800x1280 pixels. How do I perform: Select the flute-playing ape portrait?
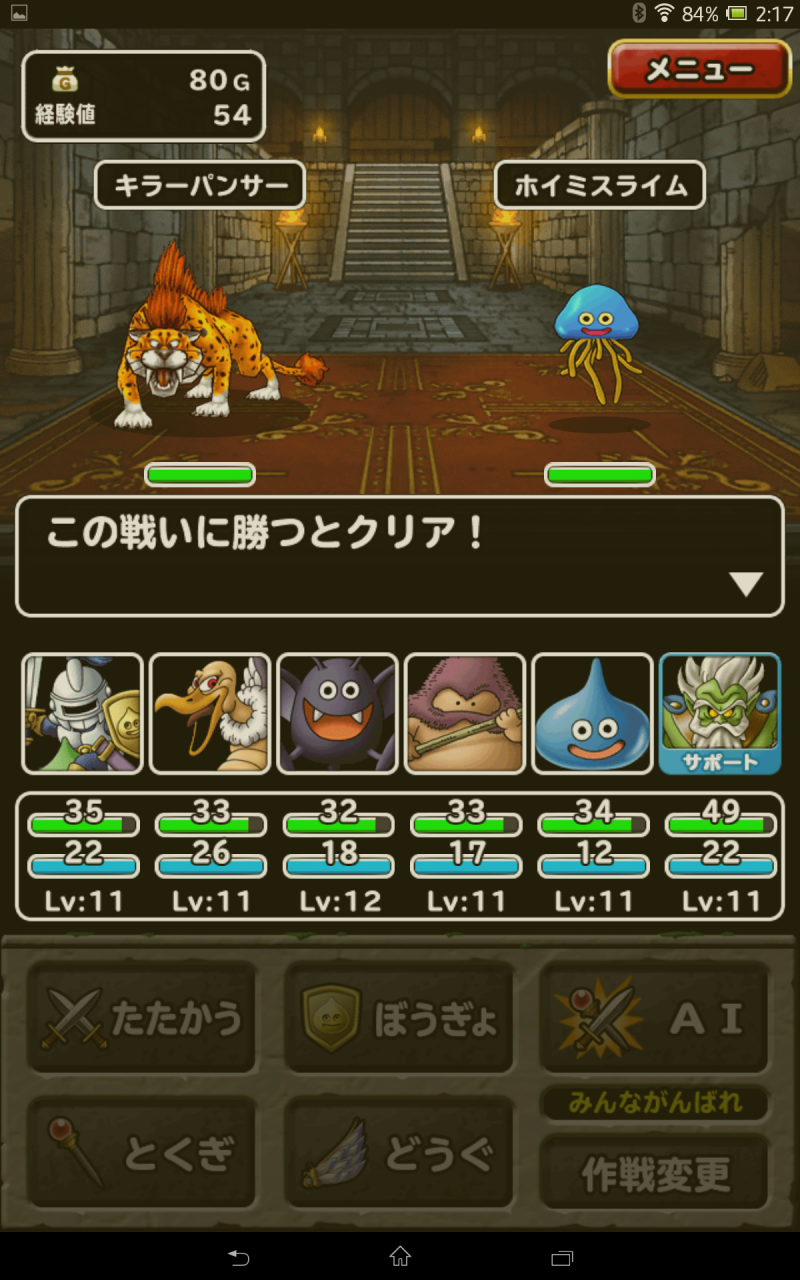point(465,713)
